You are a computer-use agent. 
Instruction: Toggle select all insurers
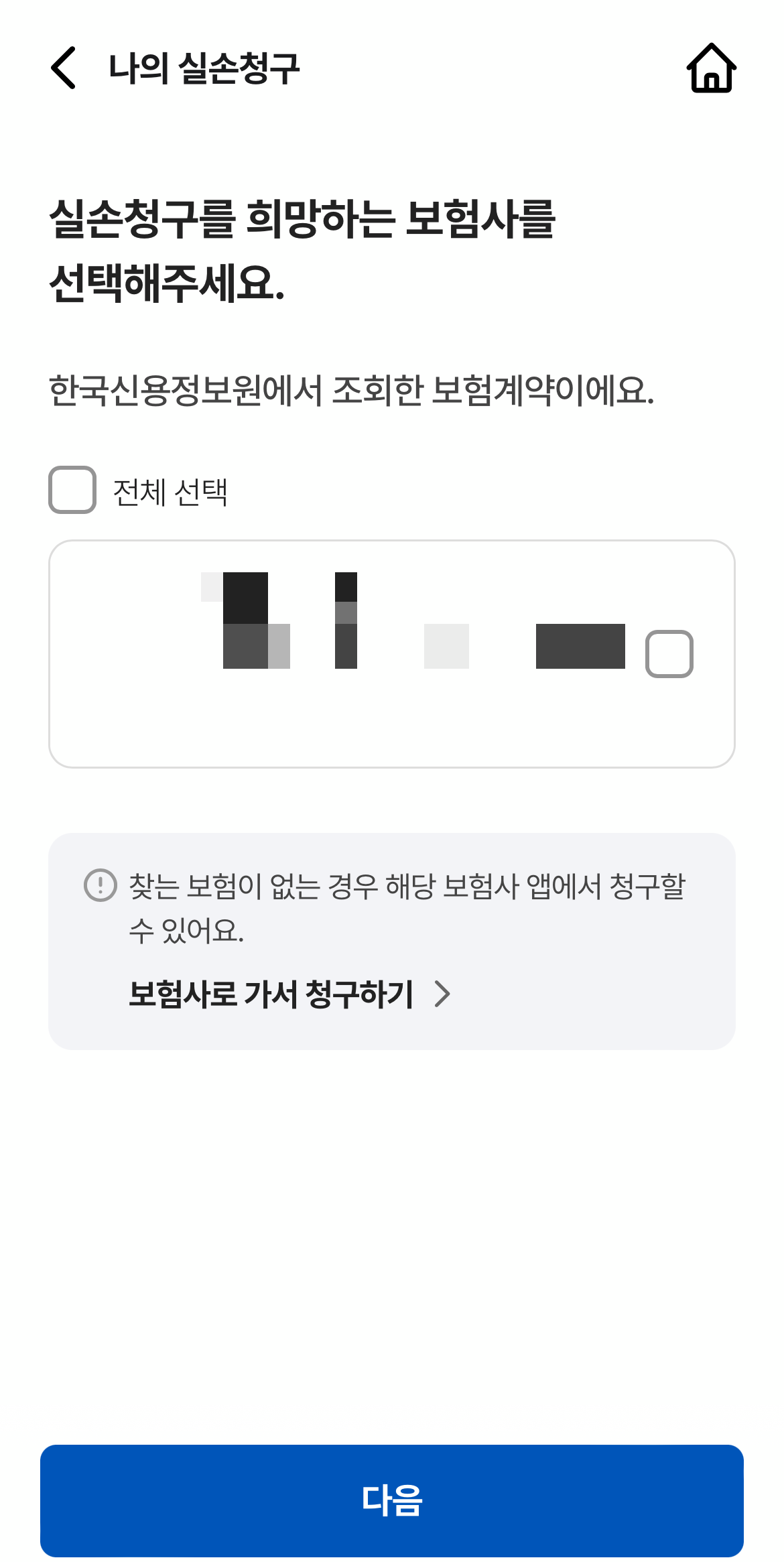(x=70, y=491)
